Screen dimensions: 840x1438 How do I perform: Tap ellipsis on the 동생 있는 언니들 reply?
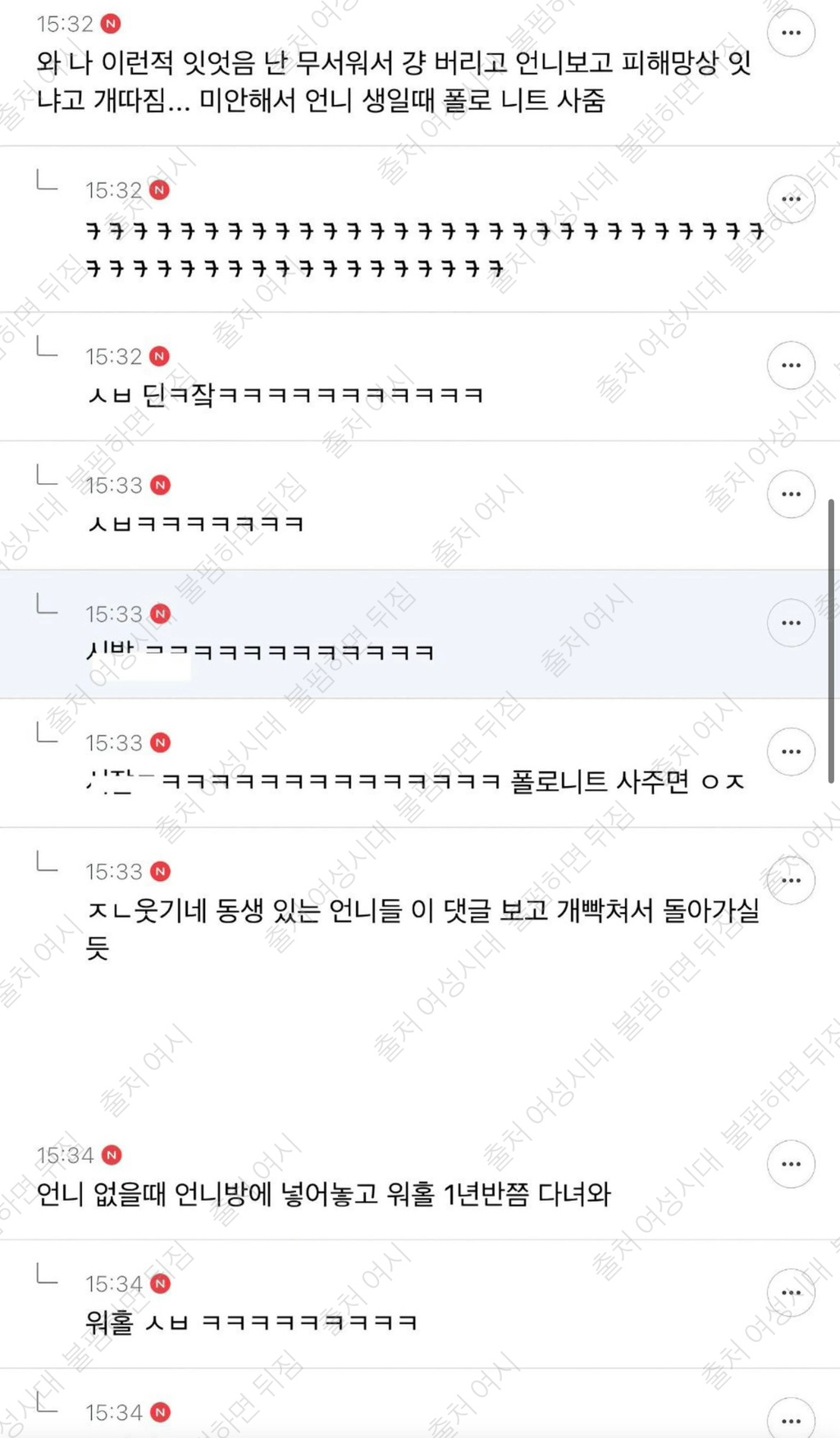[791, 880]
